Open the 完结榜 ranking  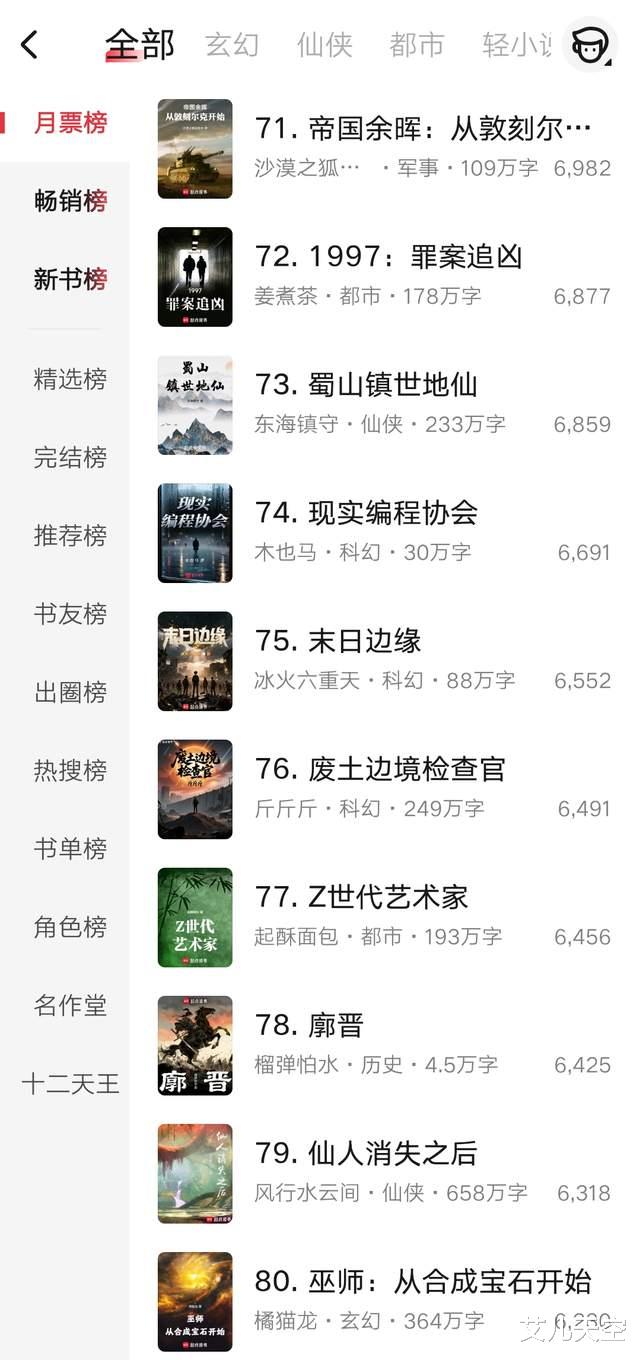[70, 457]
